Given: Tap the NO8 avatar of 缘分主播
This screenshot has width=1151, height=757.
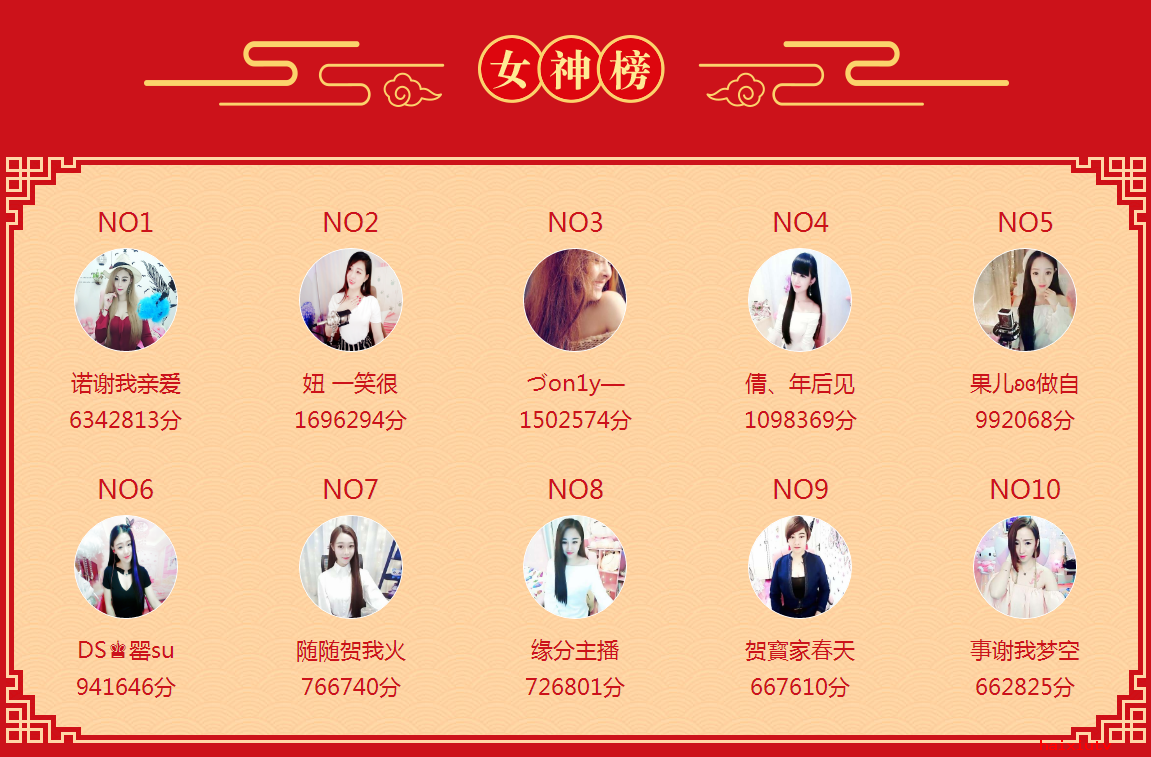Looking at the screenshot, I should tap(575, 567).
